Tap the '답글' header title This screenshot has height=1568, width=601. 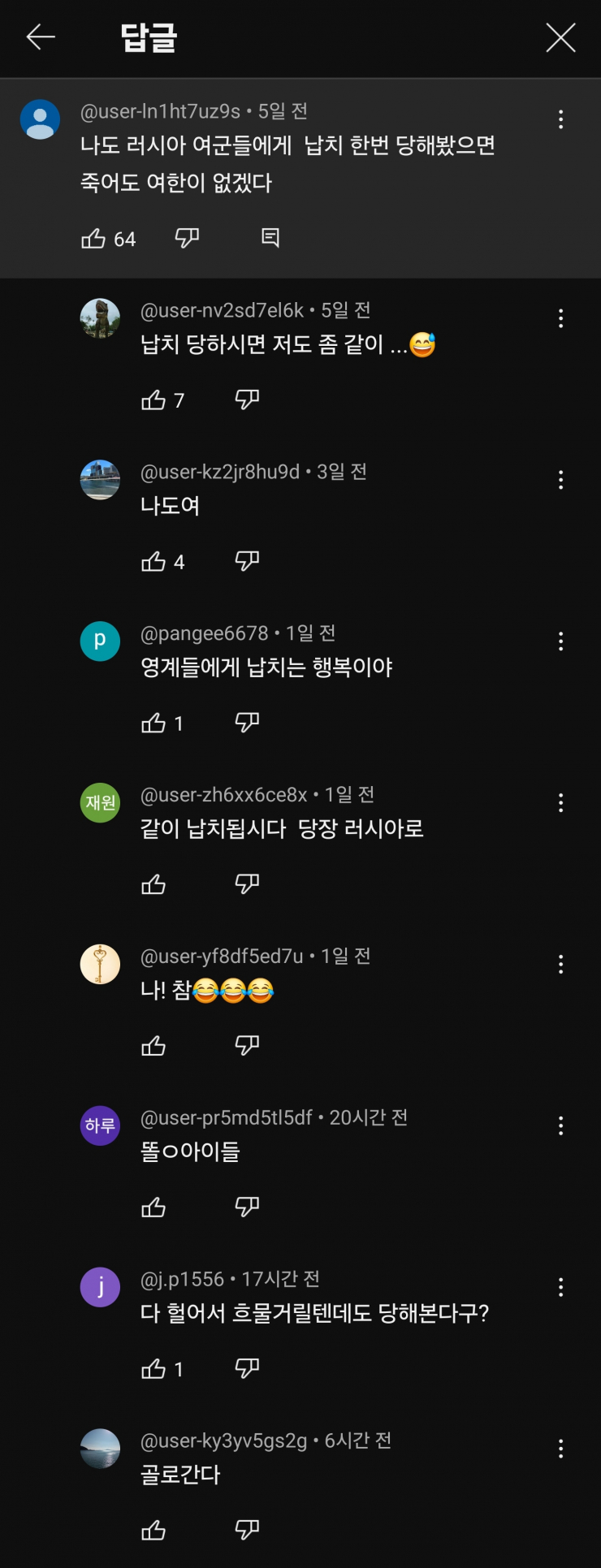click(148, 37)
